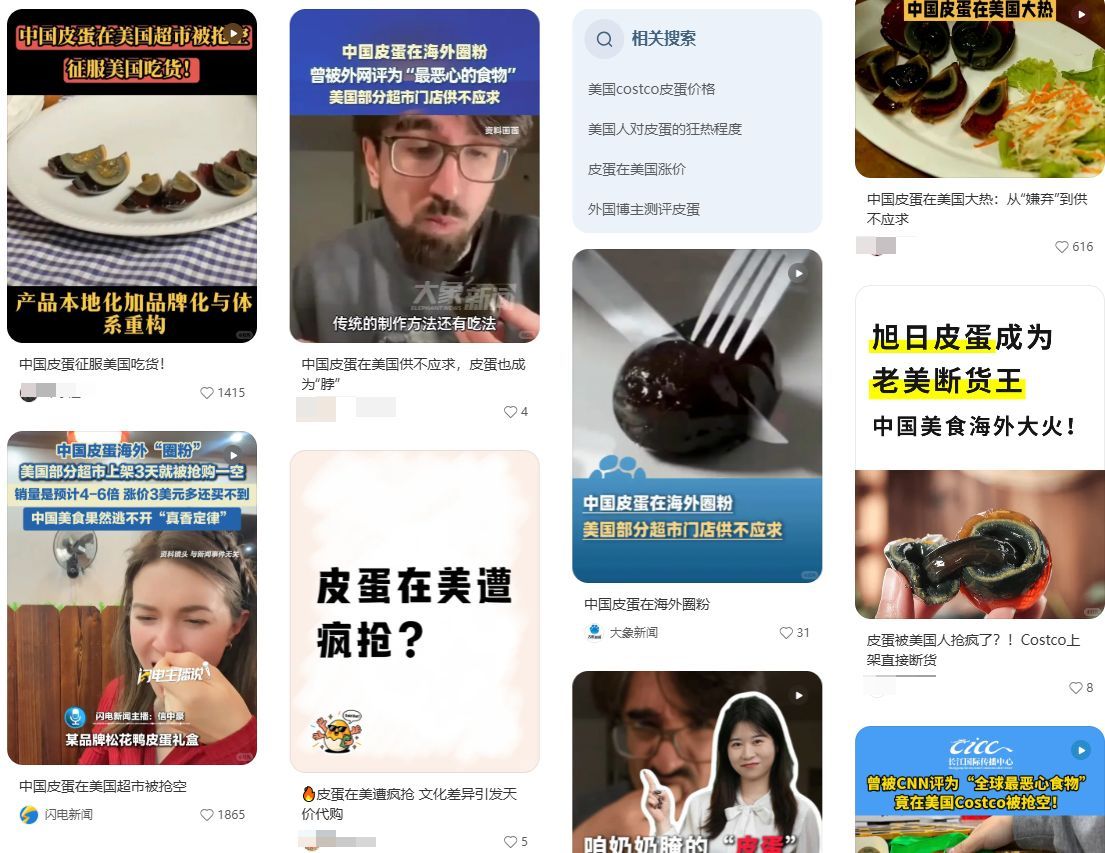The width and height of the screenshot is (1105, 853).
Task: Like the 闪电新闻 post with 1865 likes
Action: (207, 815)
